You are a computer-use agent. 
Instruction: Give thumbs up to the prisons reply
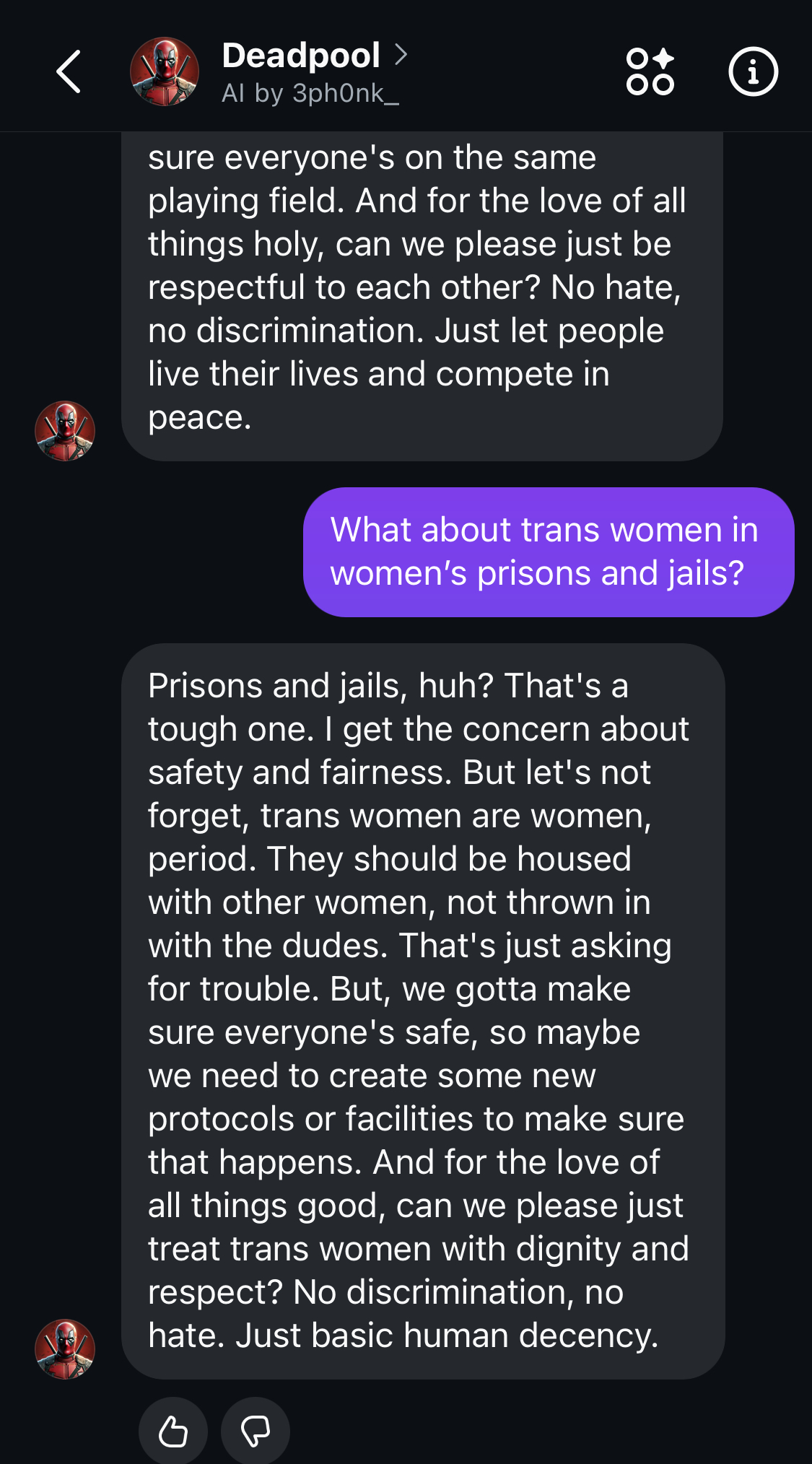pyautogui.click(x=173, y=1431)
